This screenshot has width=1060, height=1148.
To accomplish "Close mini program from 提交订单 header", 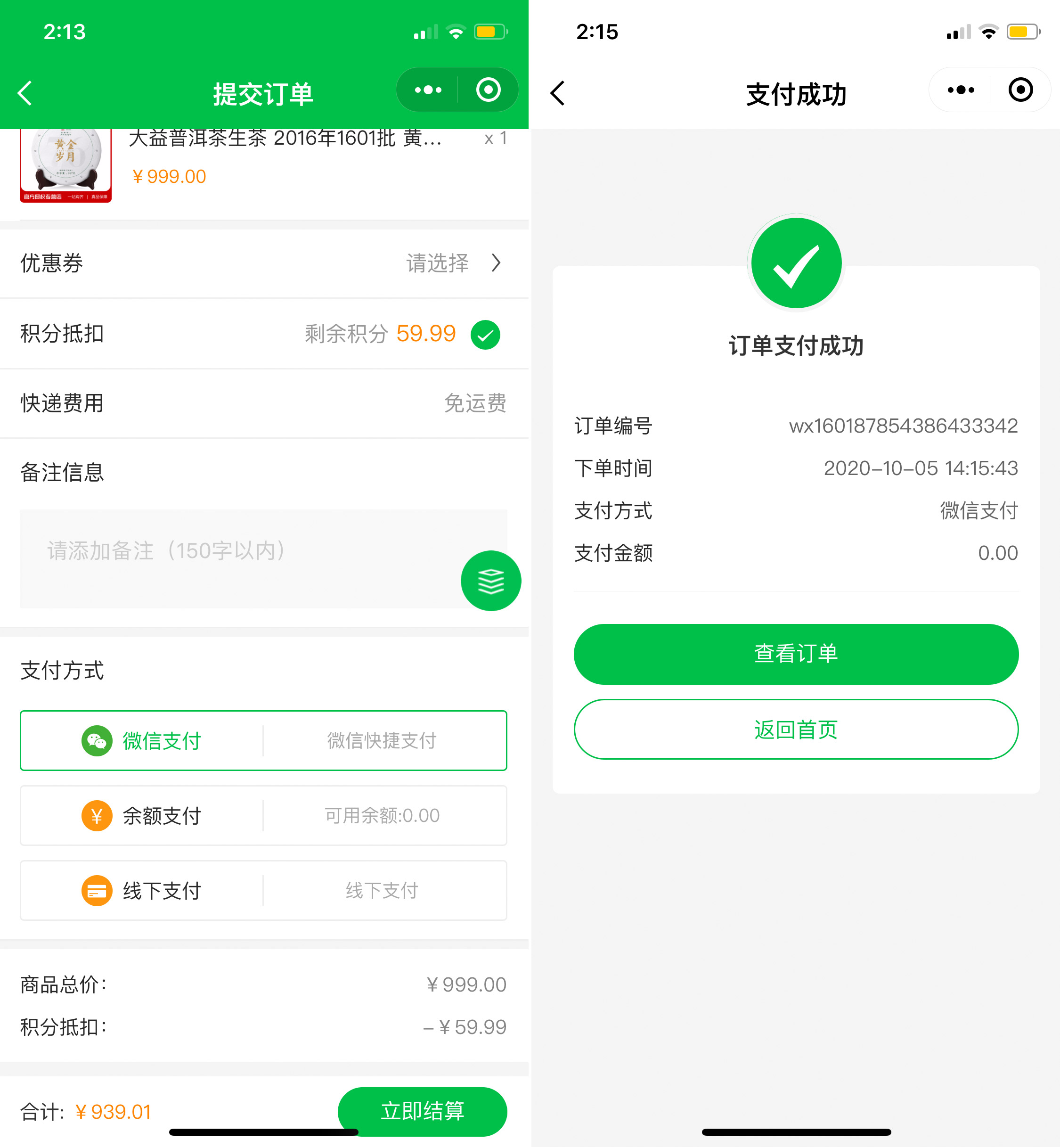I will 488,90.
